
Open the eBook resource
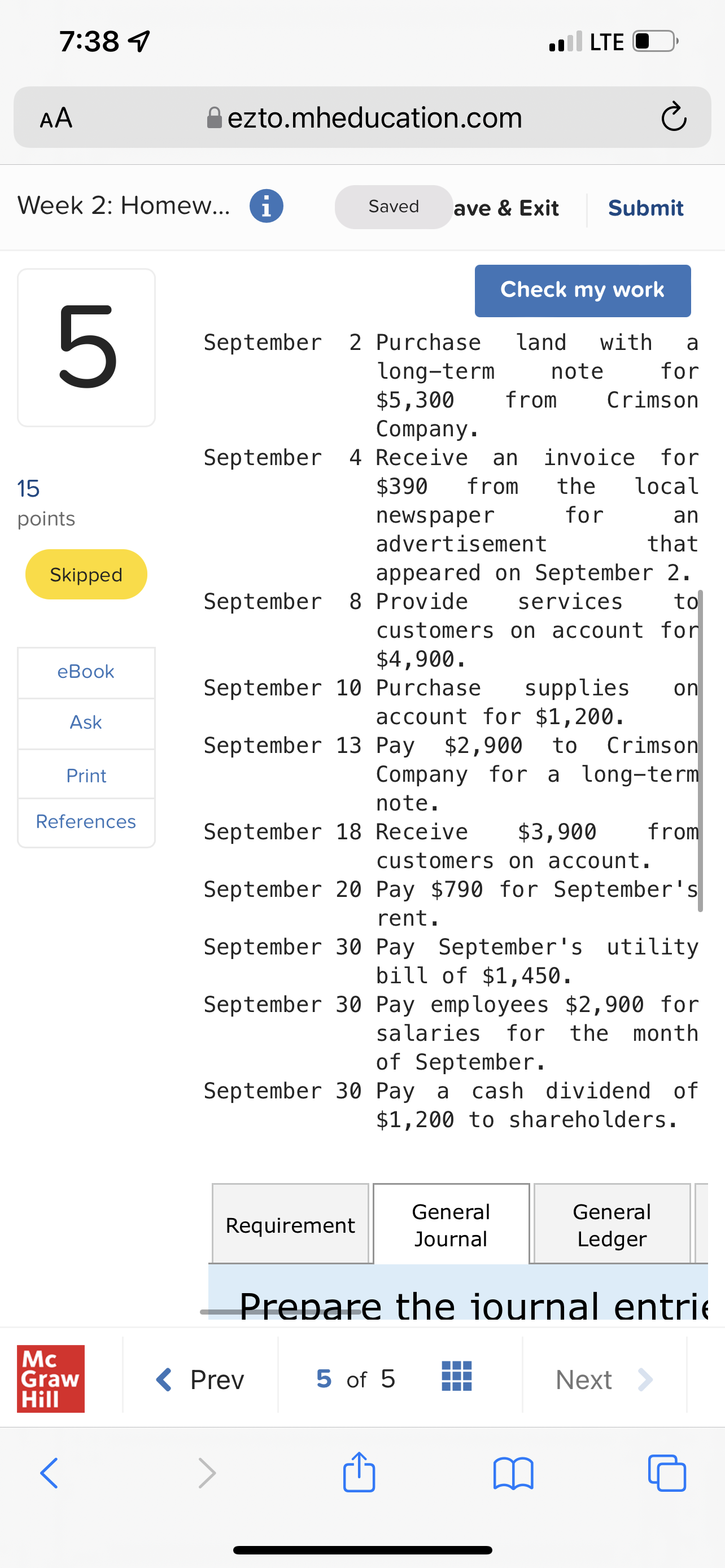pos(86,671)
